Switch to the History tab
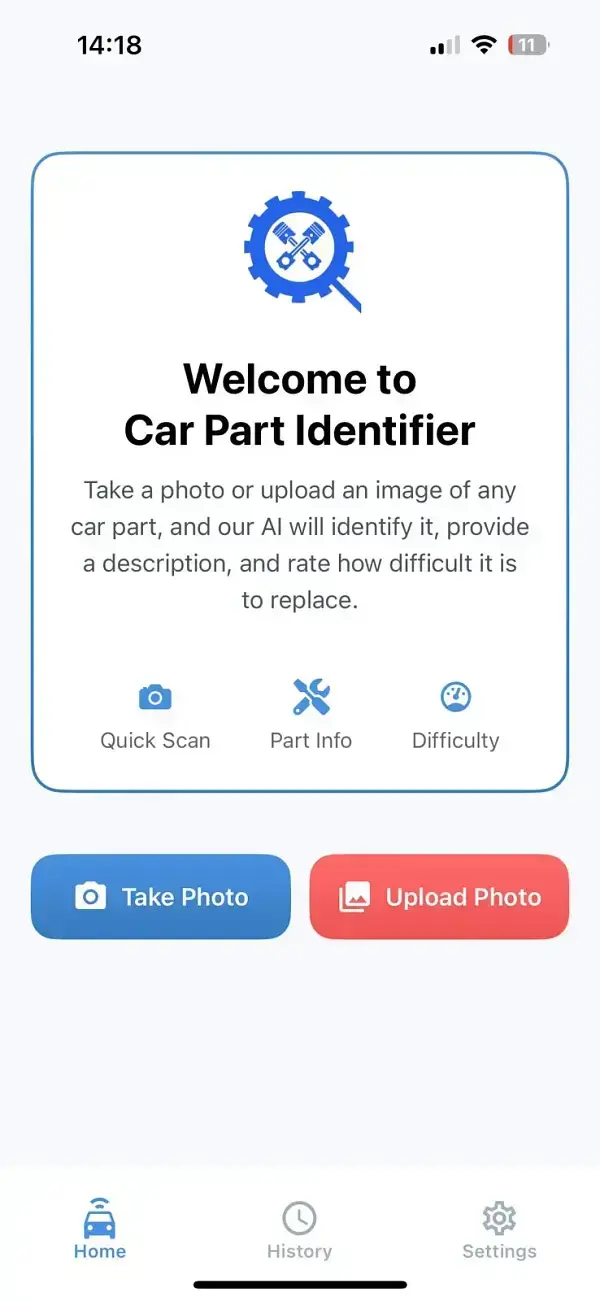Image resolution: width=600 pixels, height=1301 pixels. 299,1231
